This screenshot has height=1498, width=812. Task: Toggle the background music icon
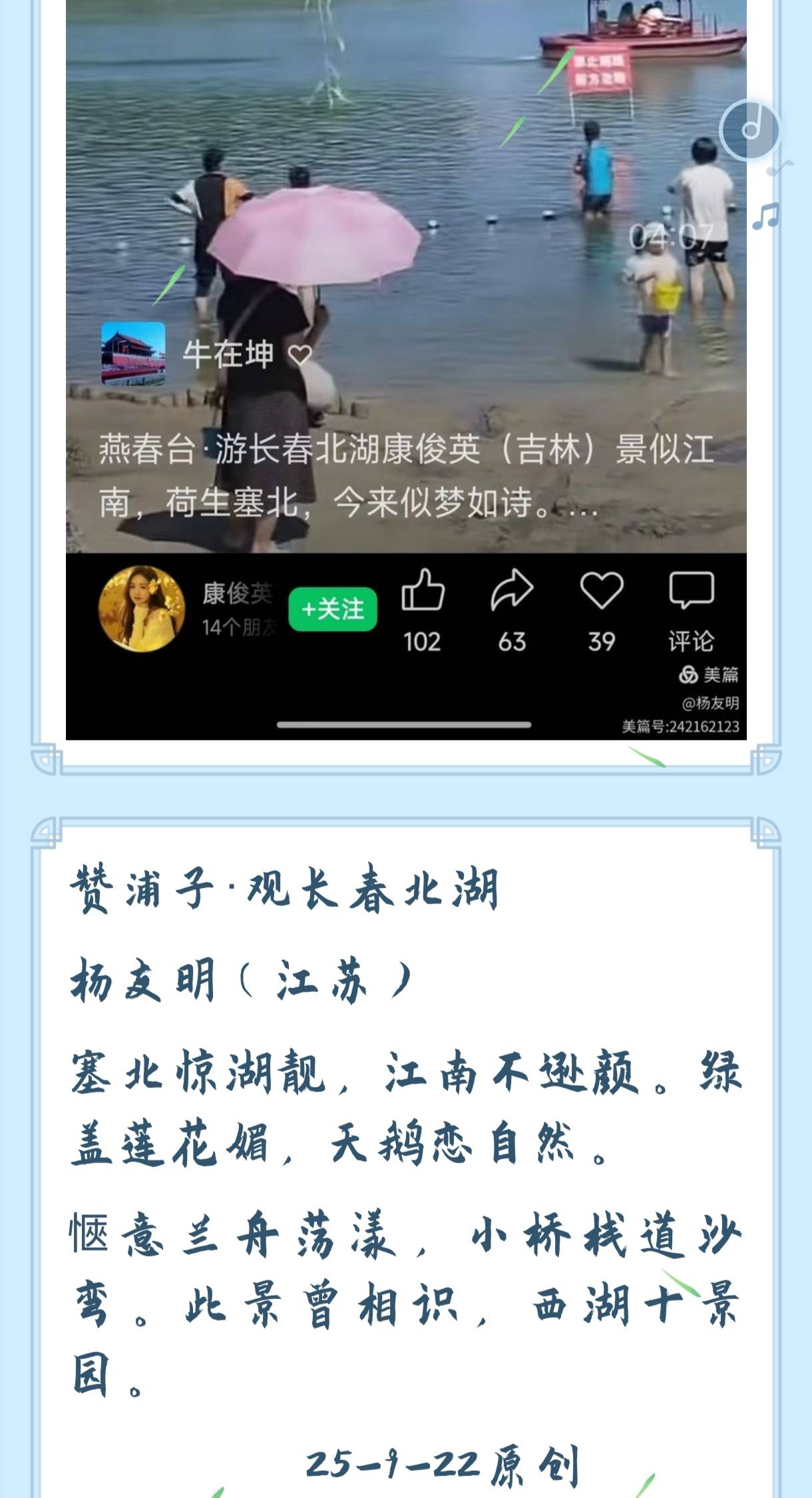click(x=750, y=130)
